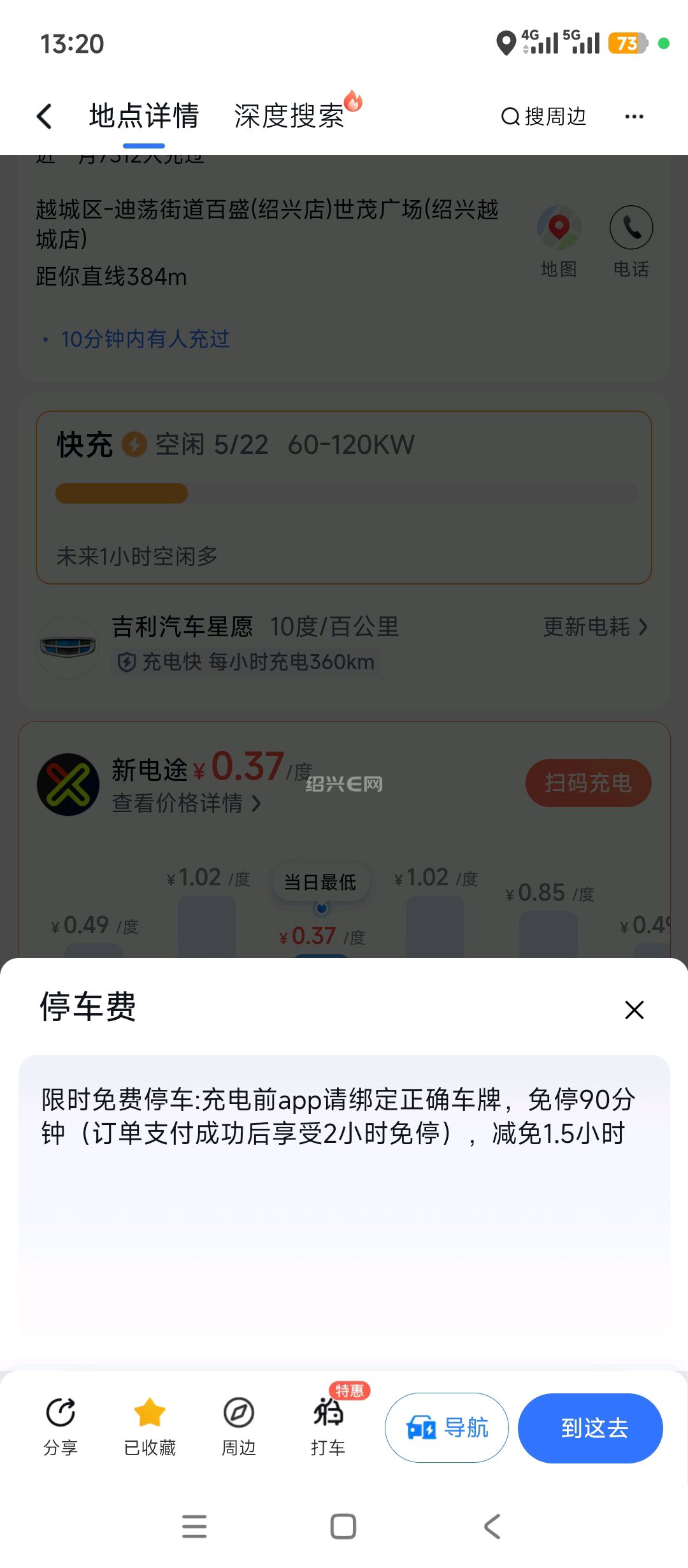Tap the blue 到这去 button
The image size is (688, 1568).
pyautogui.click(x=591, y=1428)
